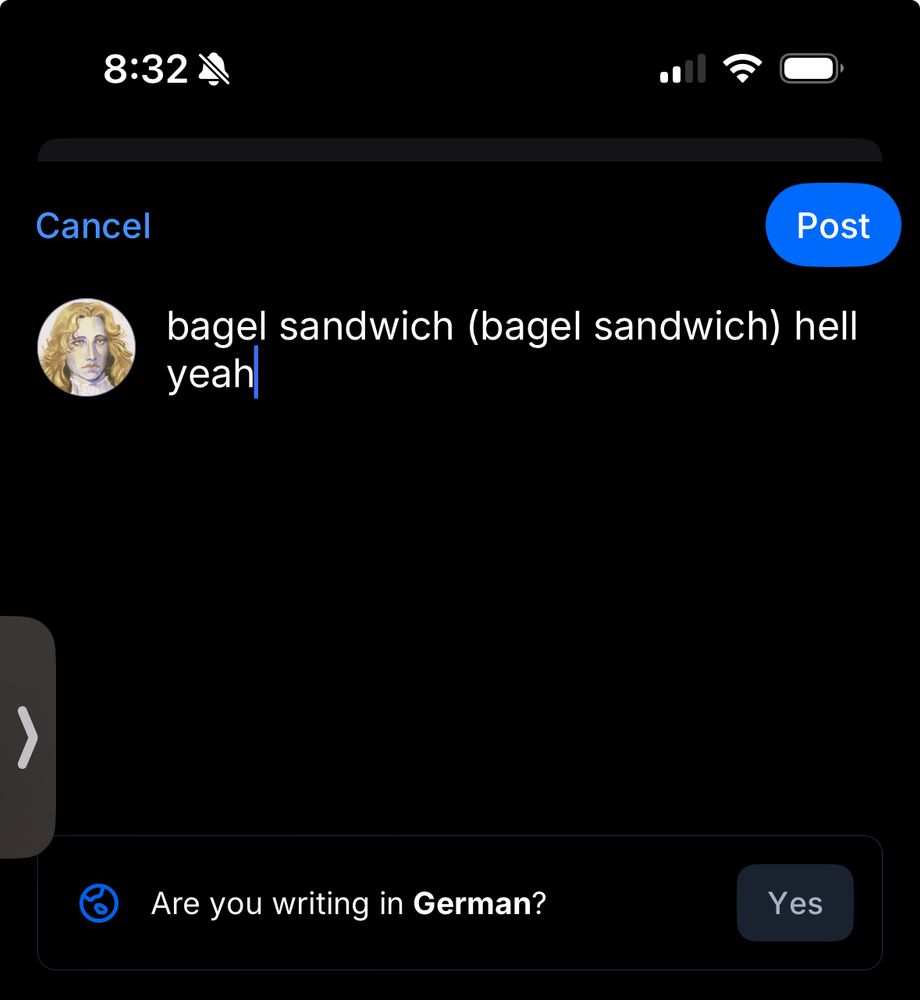Tap the blue text cursor position

click(255, 375)
